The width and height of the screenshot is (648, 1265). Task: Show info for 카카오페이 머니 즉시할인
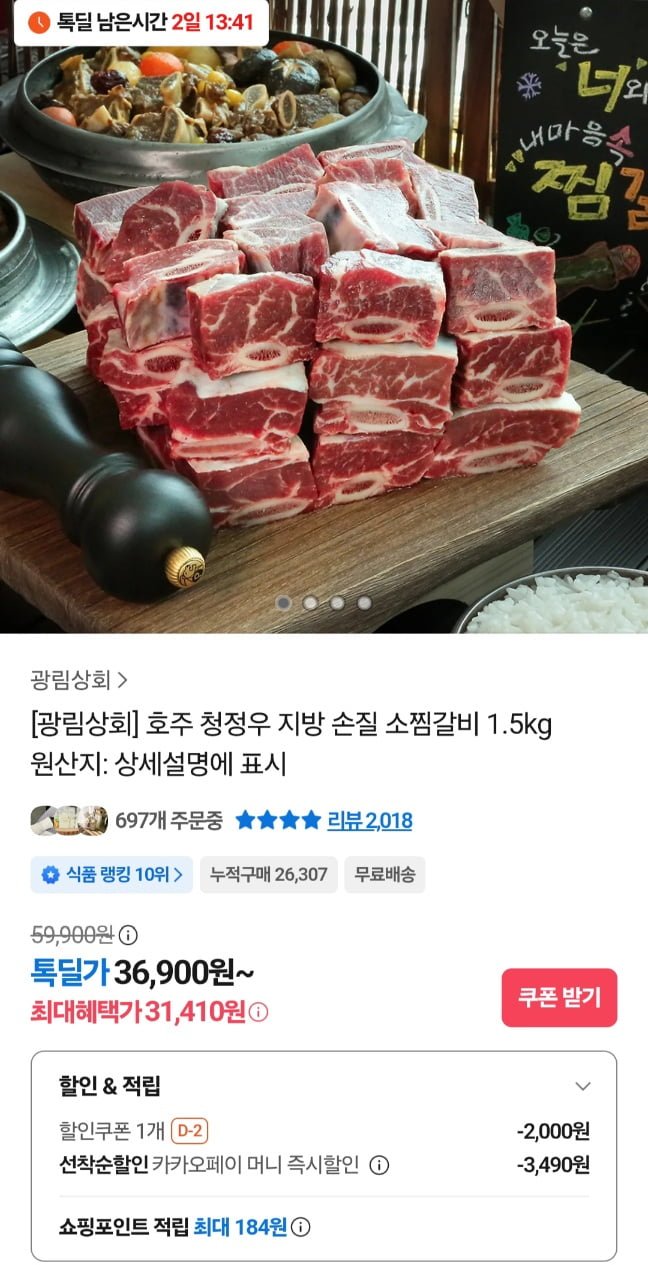coord(379,1164)
